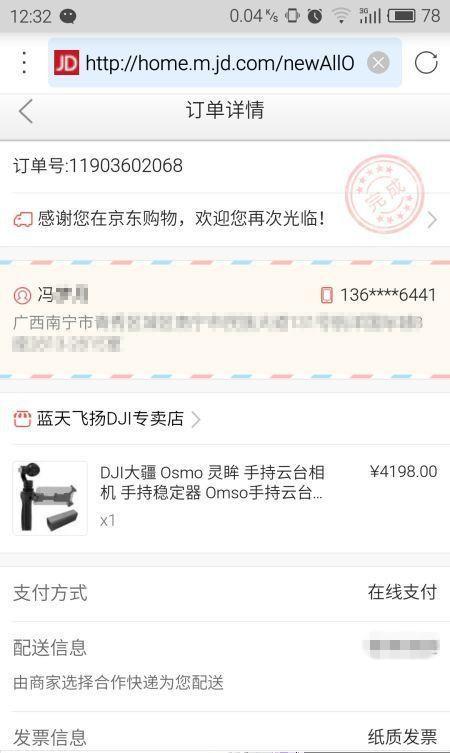Open the DJI大疆 Osmo product item
The width and height of the screenshot is (450, 753).
(225, 498)
